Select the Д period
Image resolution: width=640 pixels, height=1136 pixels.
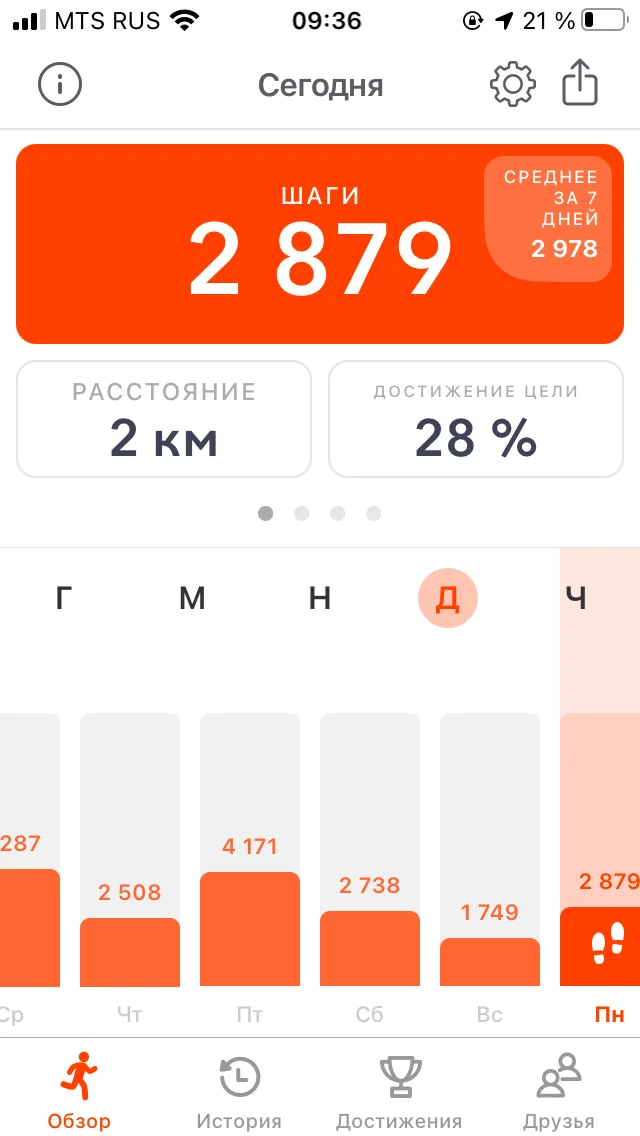click(448, 599)
